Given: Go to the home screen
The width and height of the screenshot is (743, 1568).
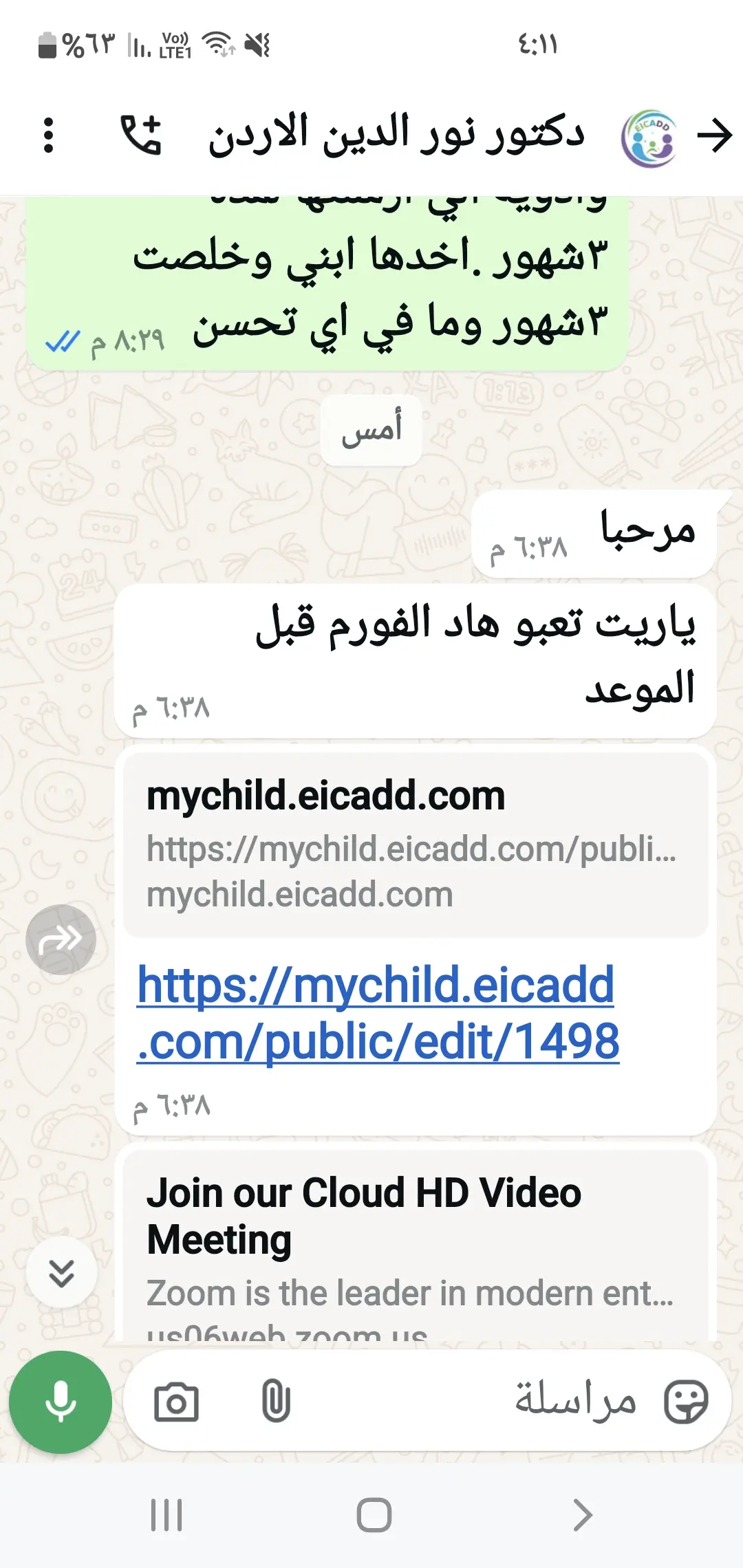Looking at the screenshot, I should pyautogui.click(x=374, y=1515).
